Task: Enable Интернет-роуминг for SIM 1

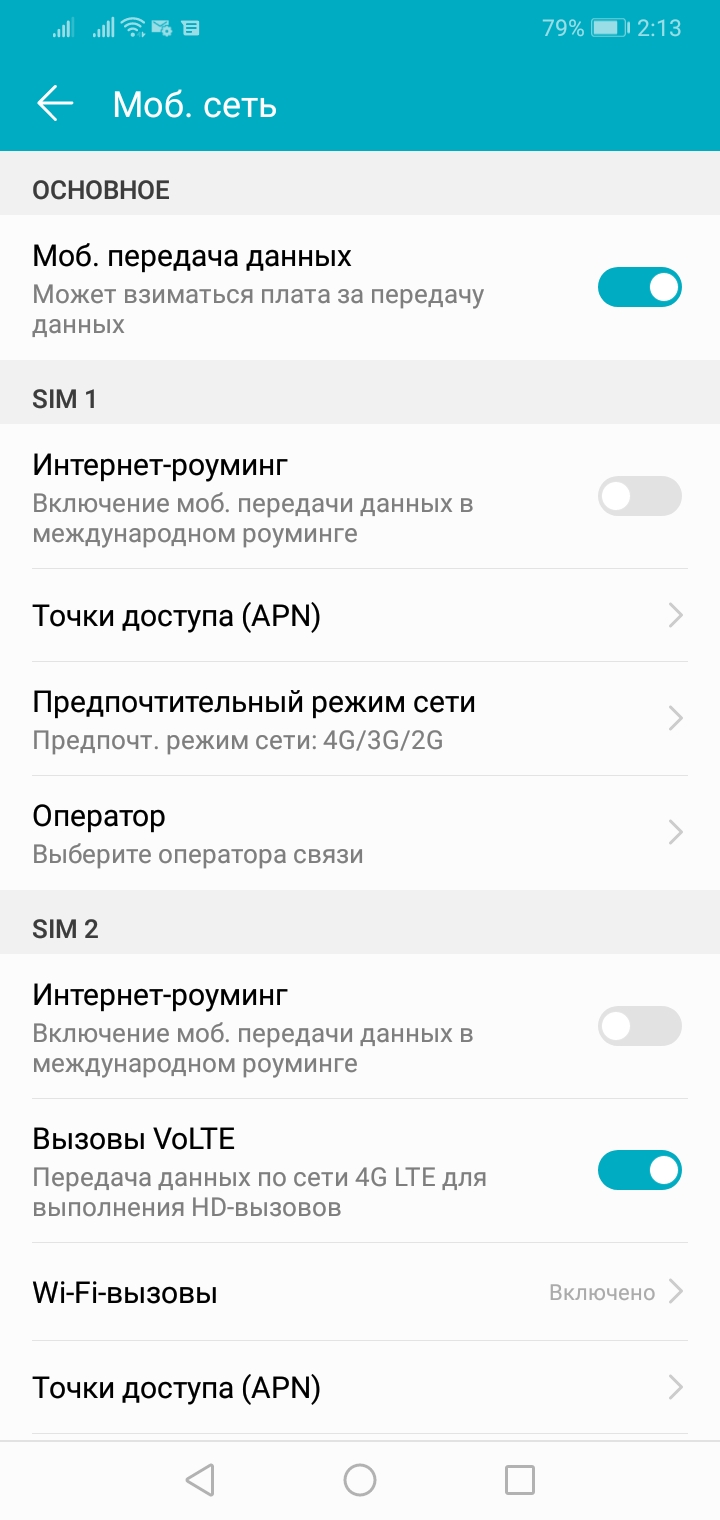Action: pos(639,496)
